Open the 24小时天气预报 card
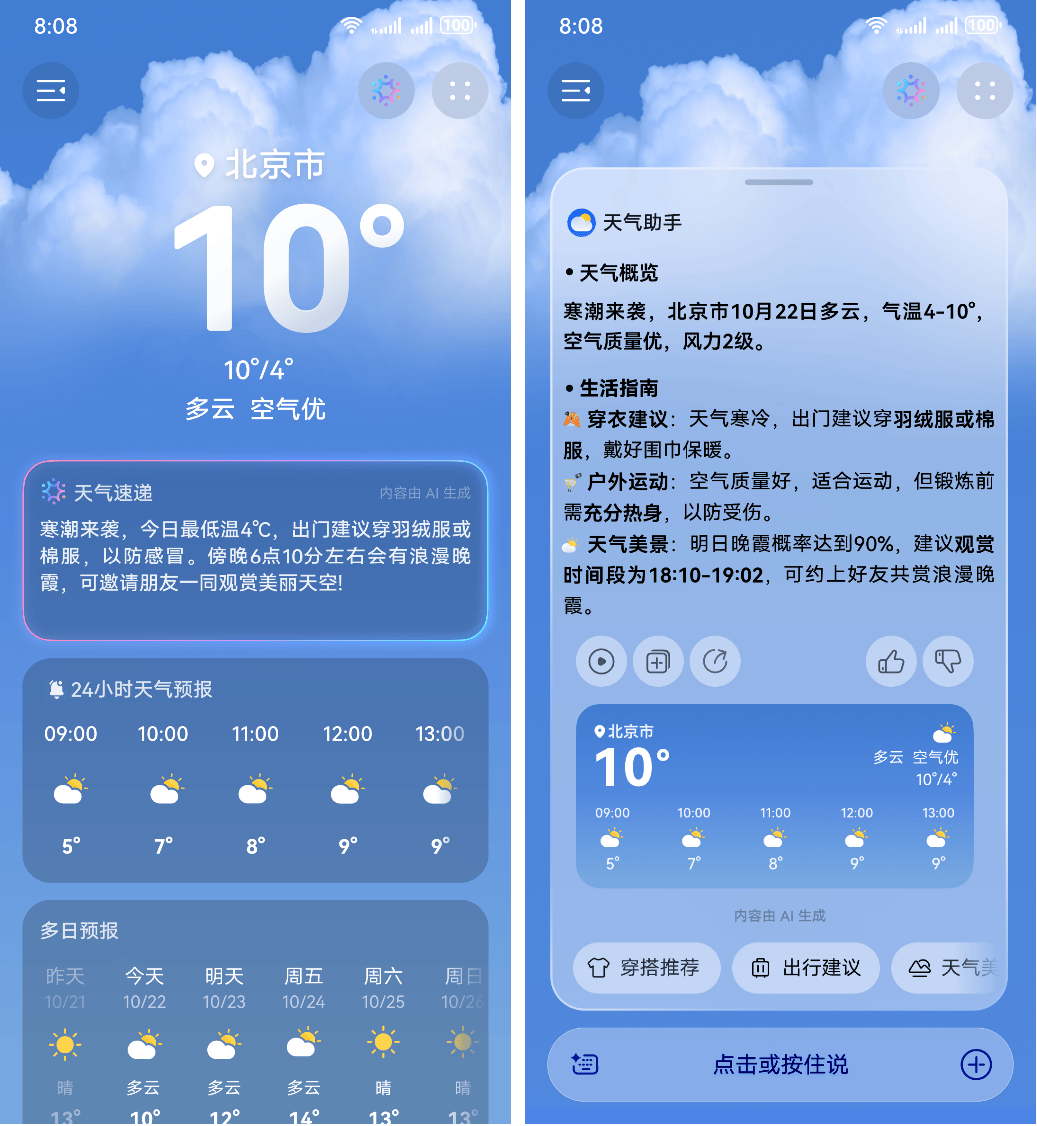 coord(255,769)
